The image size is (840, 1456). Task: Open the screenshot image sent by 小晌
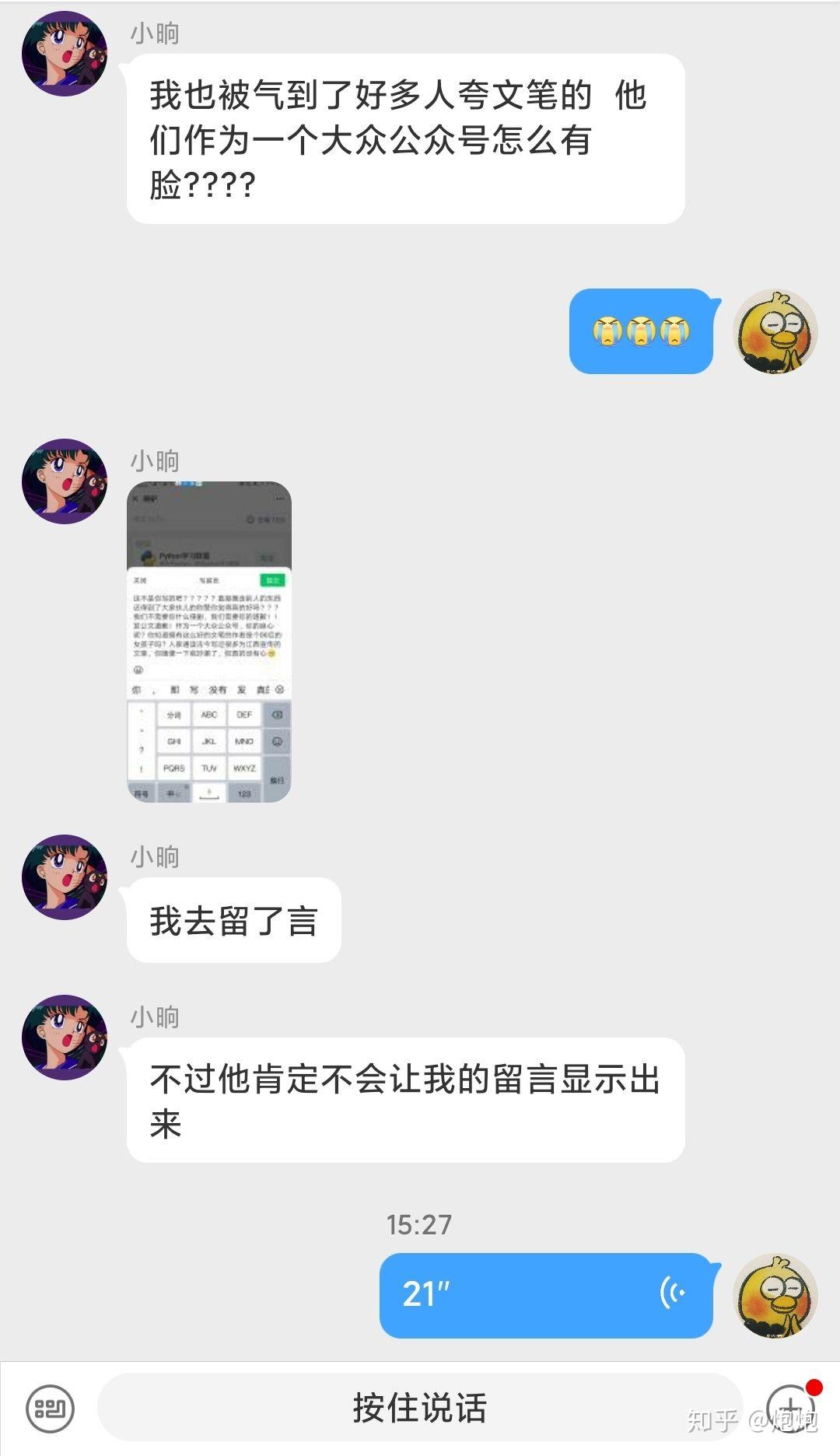pos(209,642)
